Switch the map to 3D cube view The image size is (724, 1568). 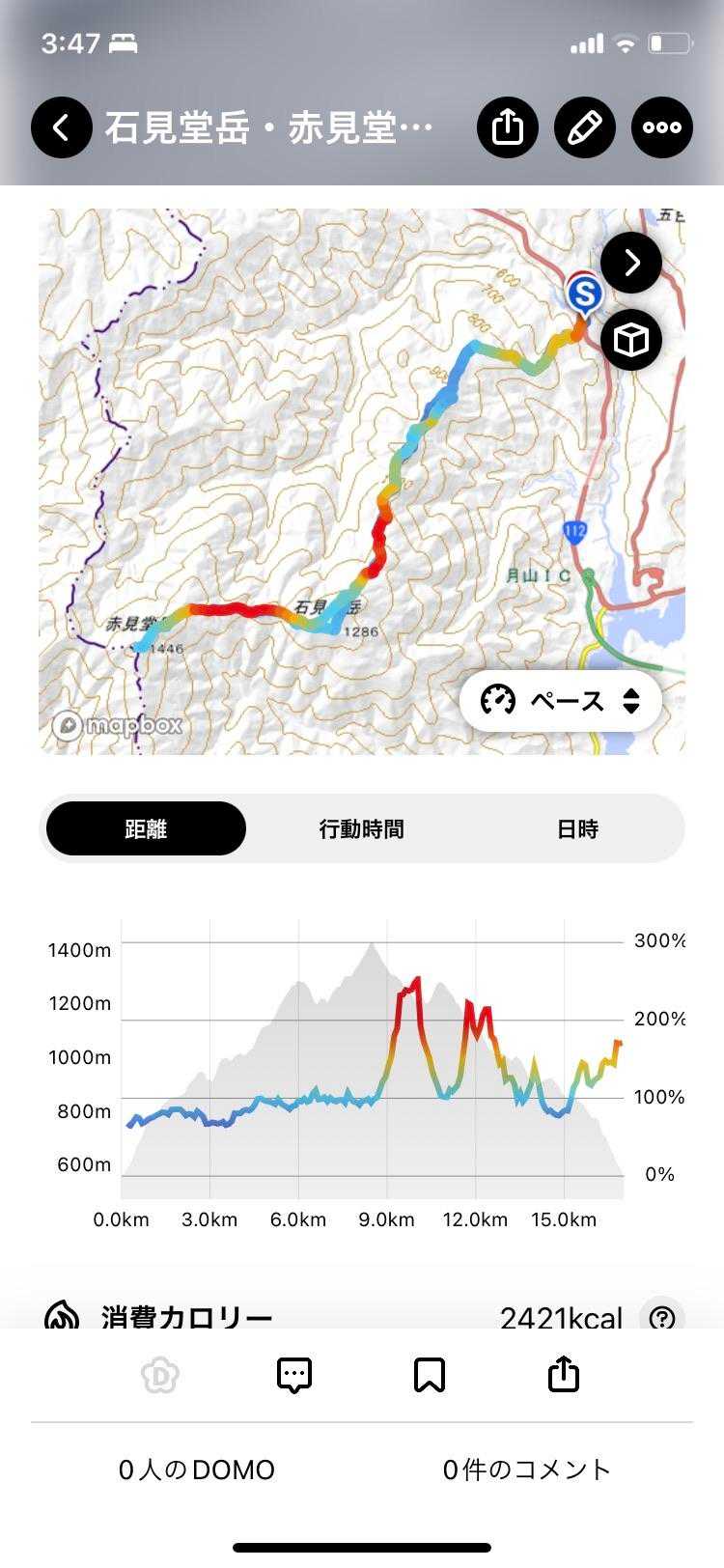(x=631, y=340)
